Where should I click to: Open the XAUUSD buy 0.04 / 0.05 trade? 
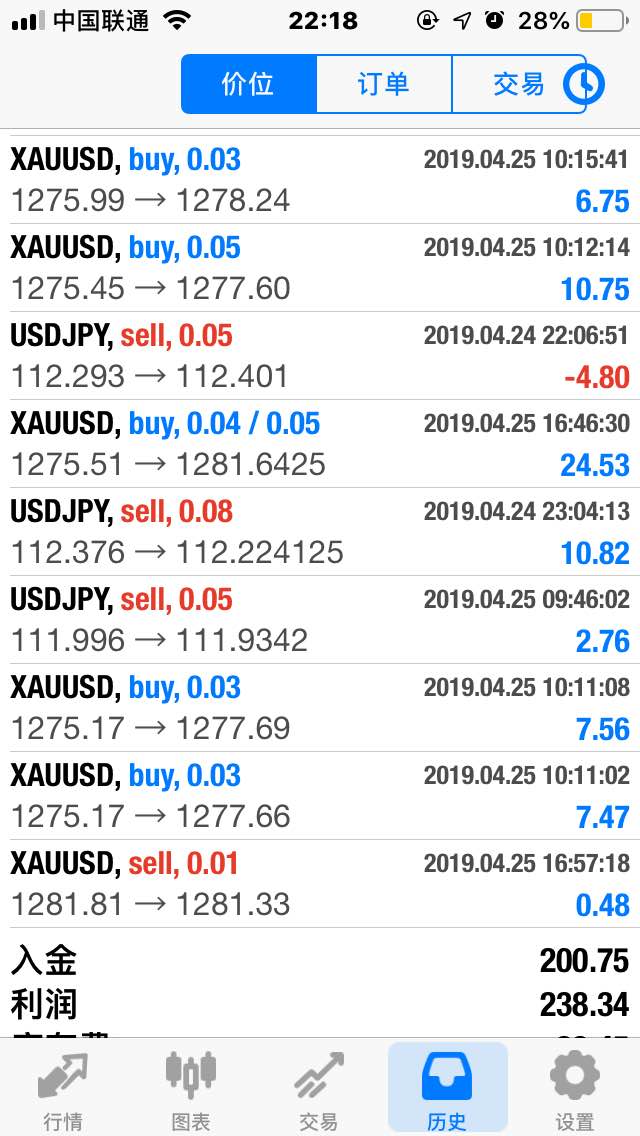[x=320, y=443]
